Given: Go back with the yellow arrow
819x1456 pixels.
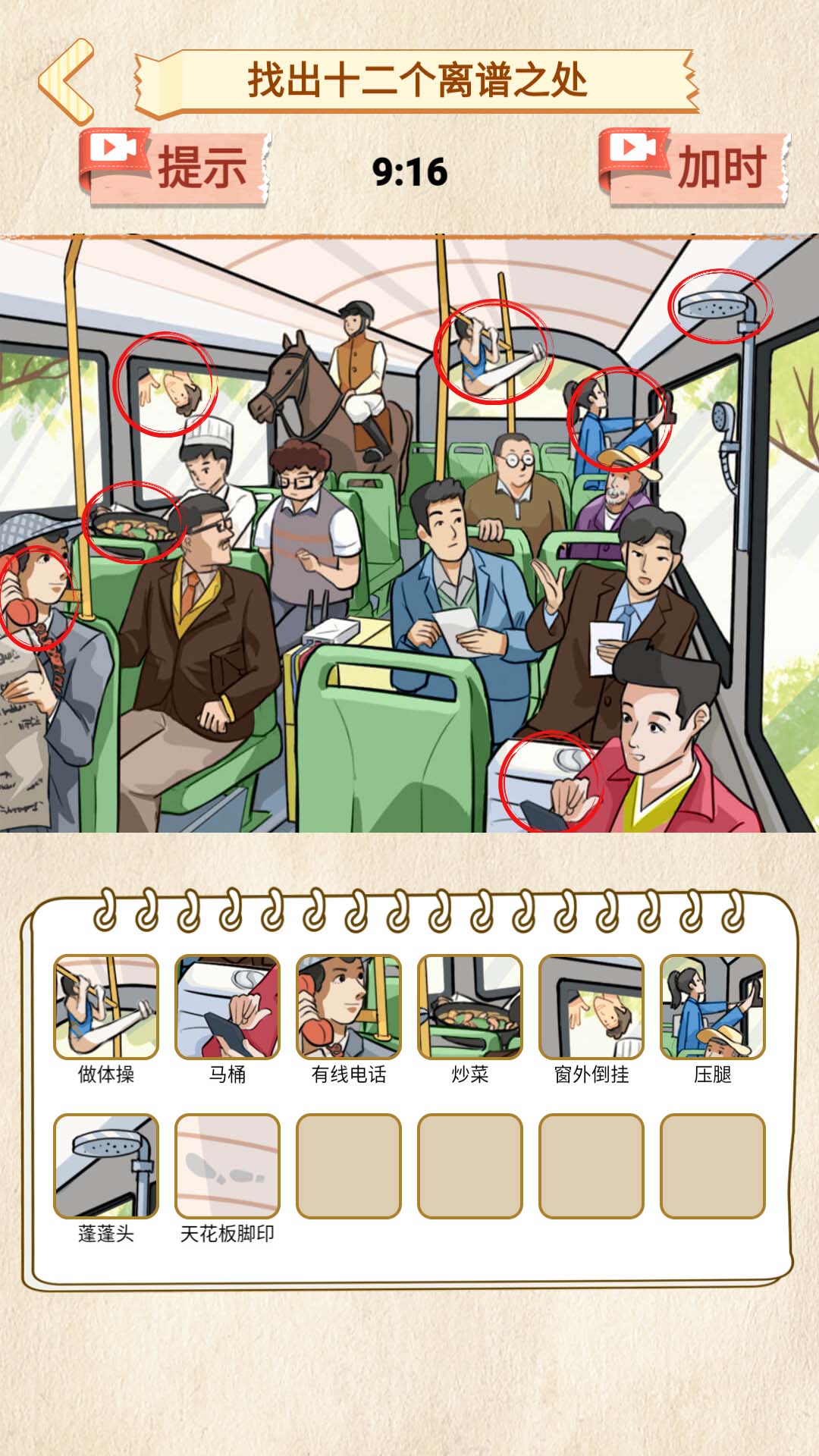Looking at the screenshot, I should coord(67,80).
